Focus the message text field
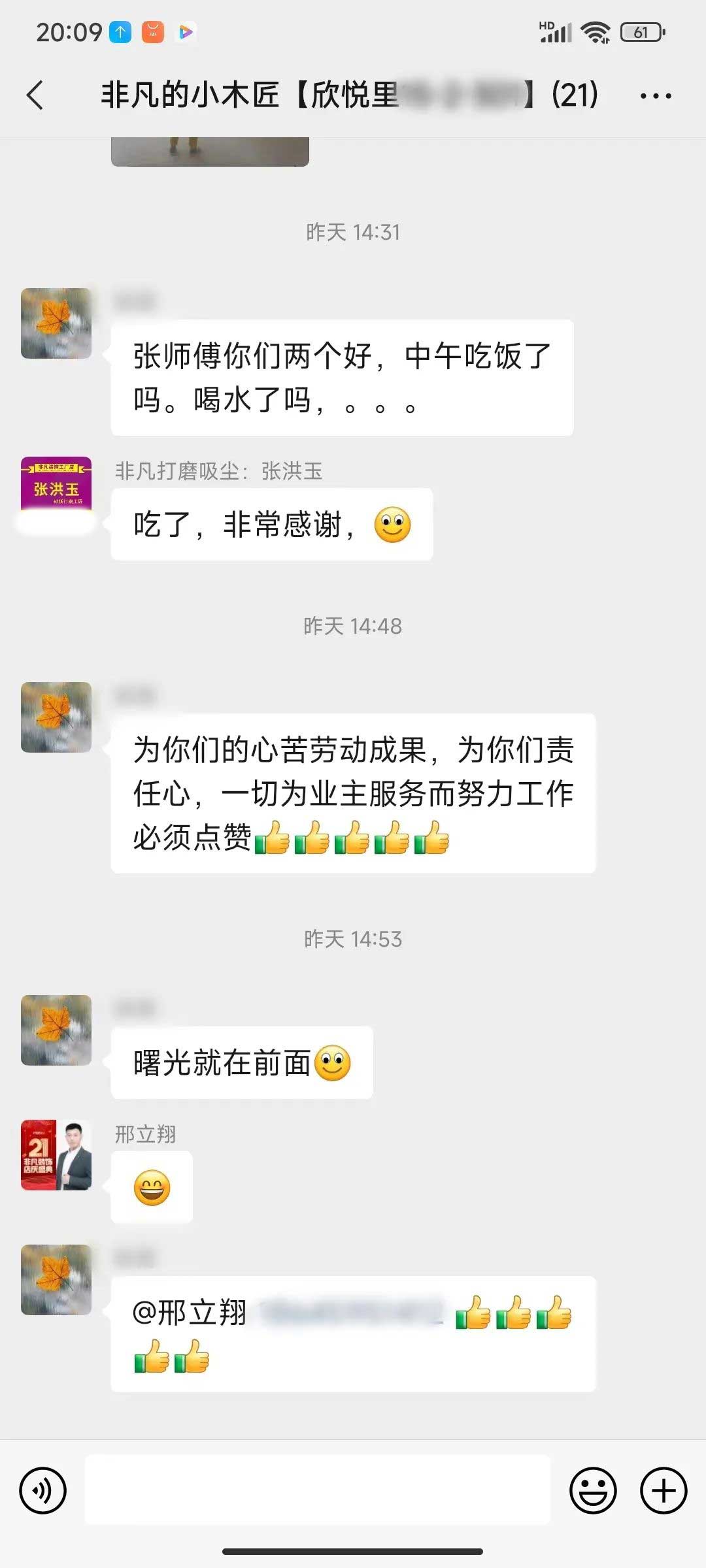The image size is (706, 1568). 318,1490
